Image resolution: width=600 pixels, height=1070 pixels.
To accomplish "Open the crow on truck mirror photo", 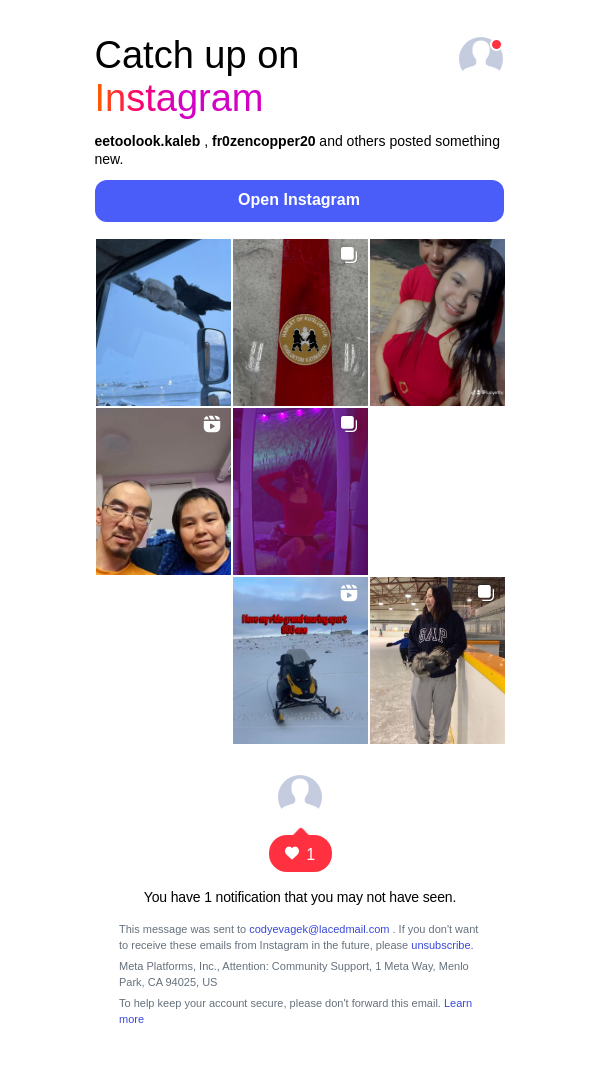I will [163, 322].
